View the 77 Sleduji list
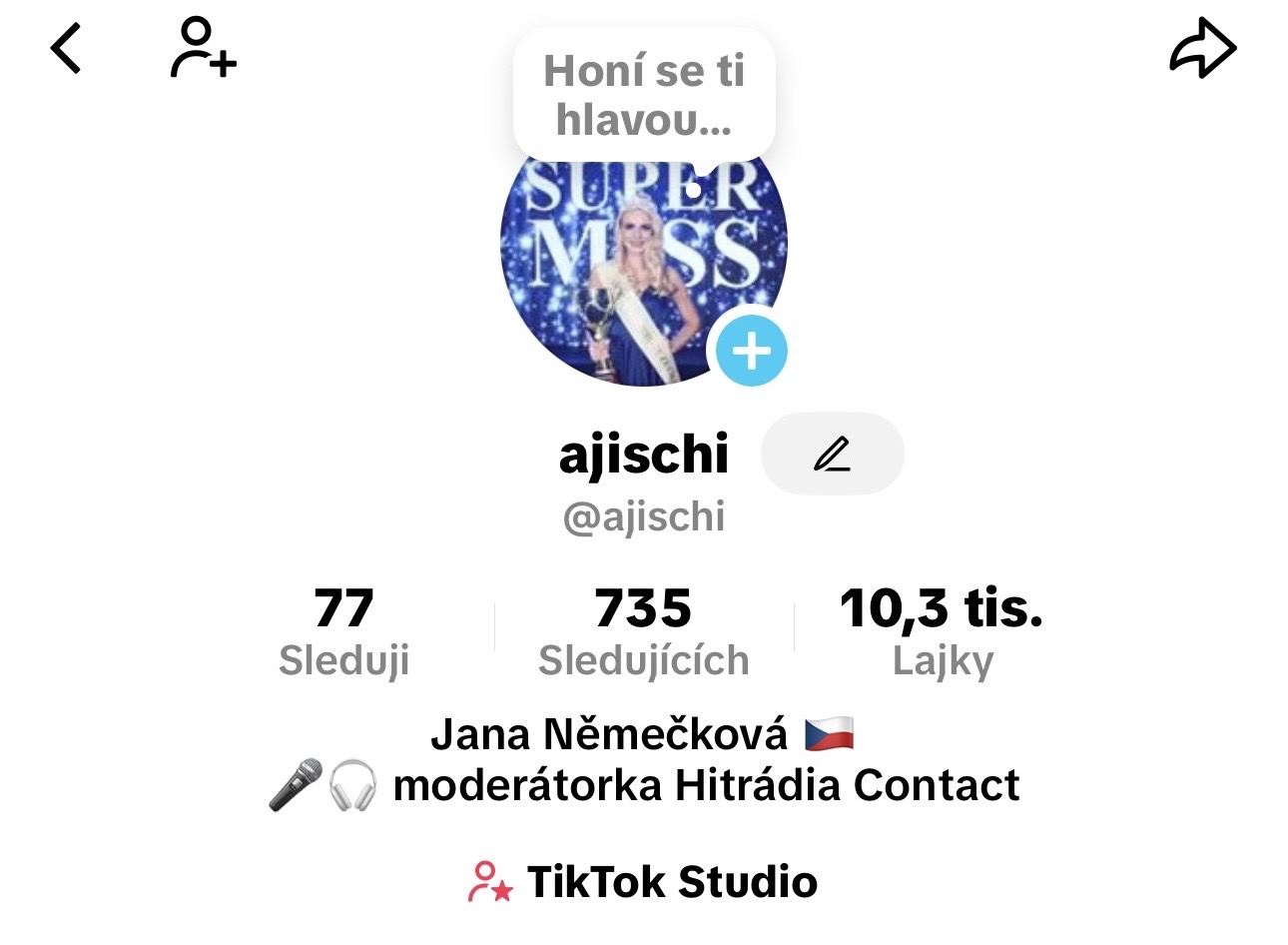1288x945 pixels. point(343,631)
